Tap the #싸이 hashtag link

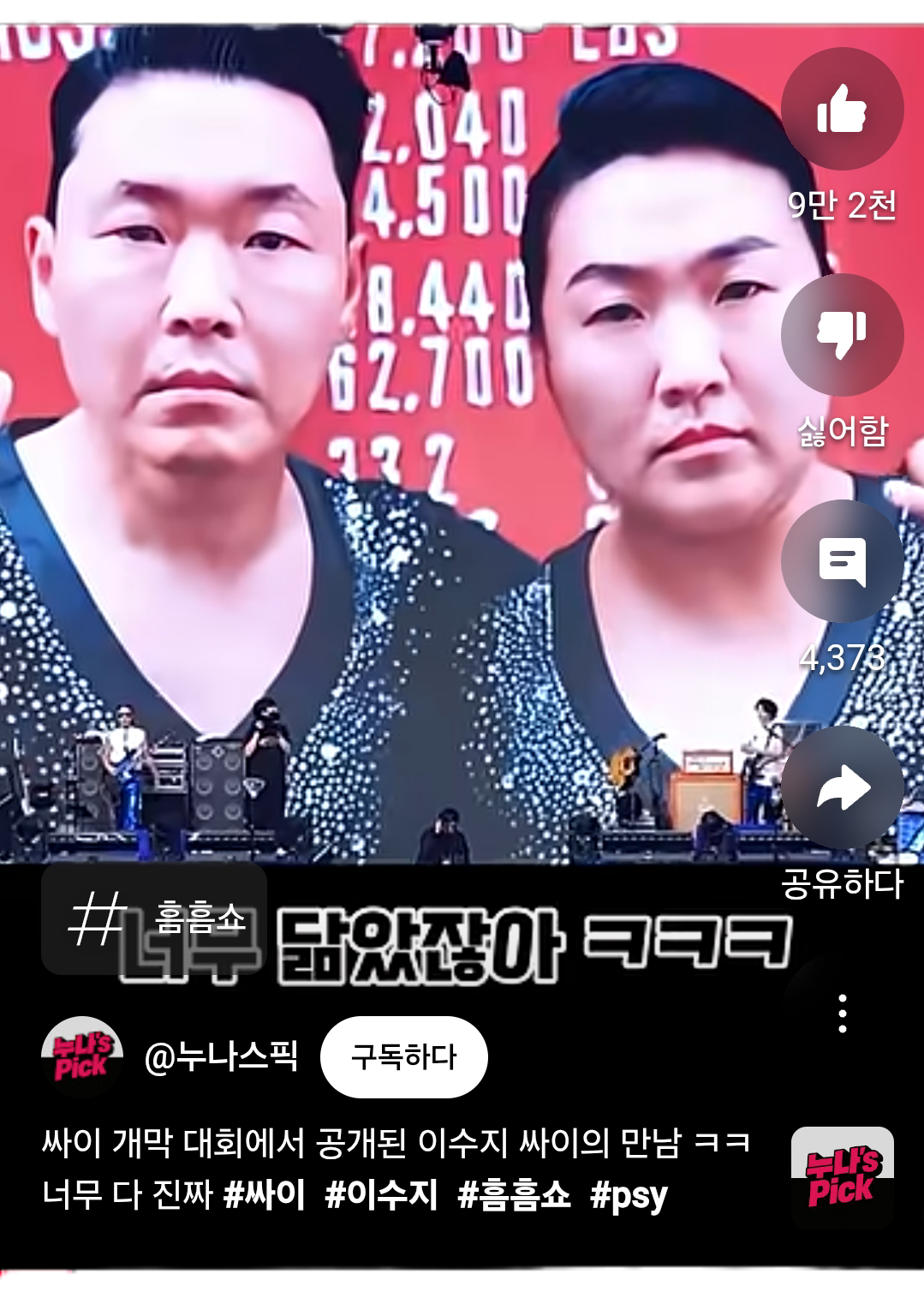click(264, 1194)
